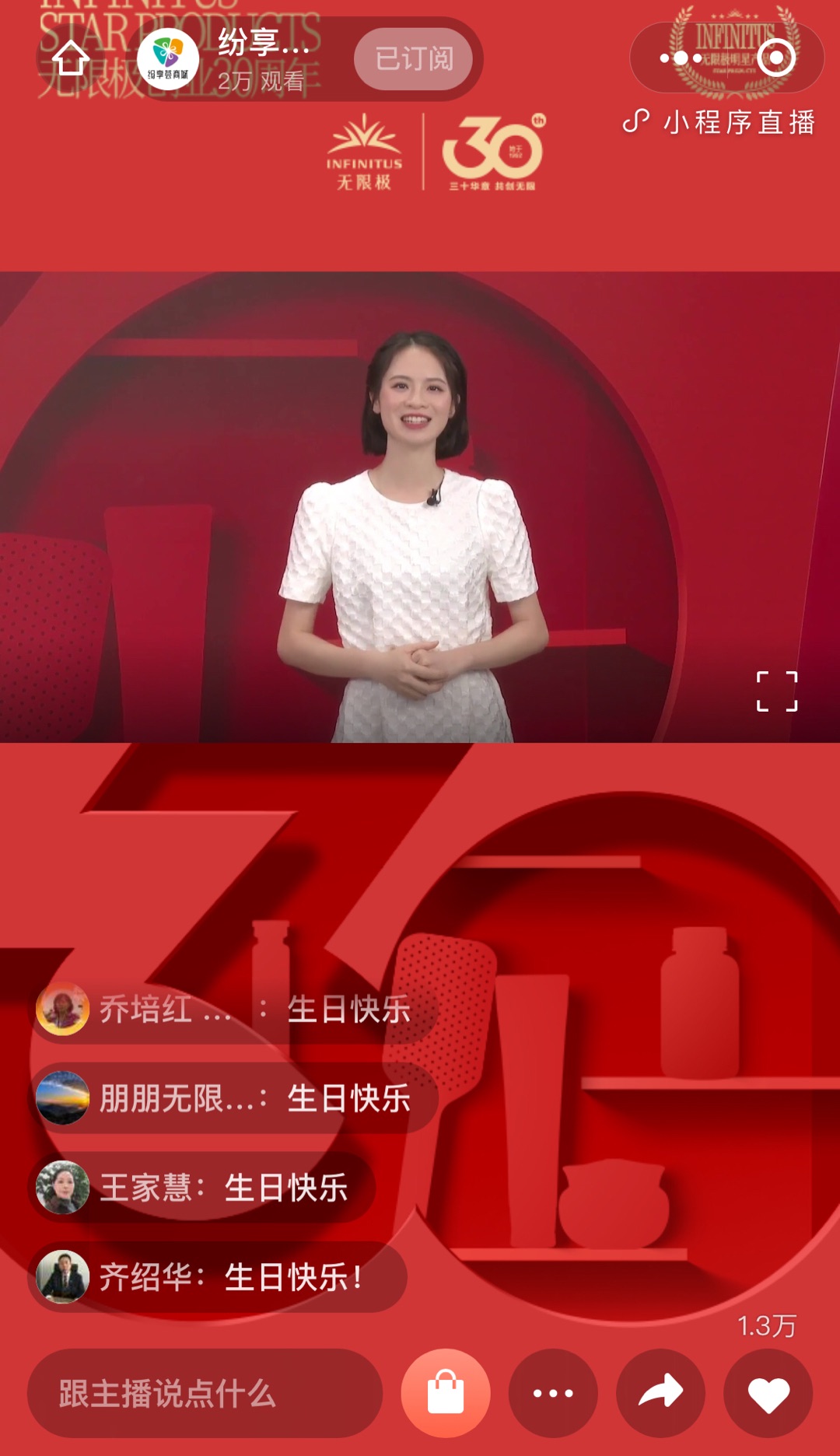Open the shopping bag product list
Image resolution: width=840 pixels, height=1456 pixels.
[x=446, y=1393]
